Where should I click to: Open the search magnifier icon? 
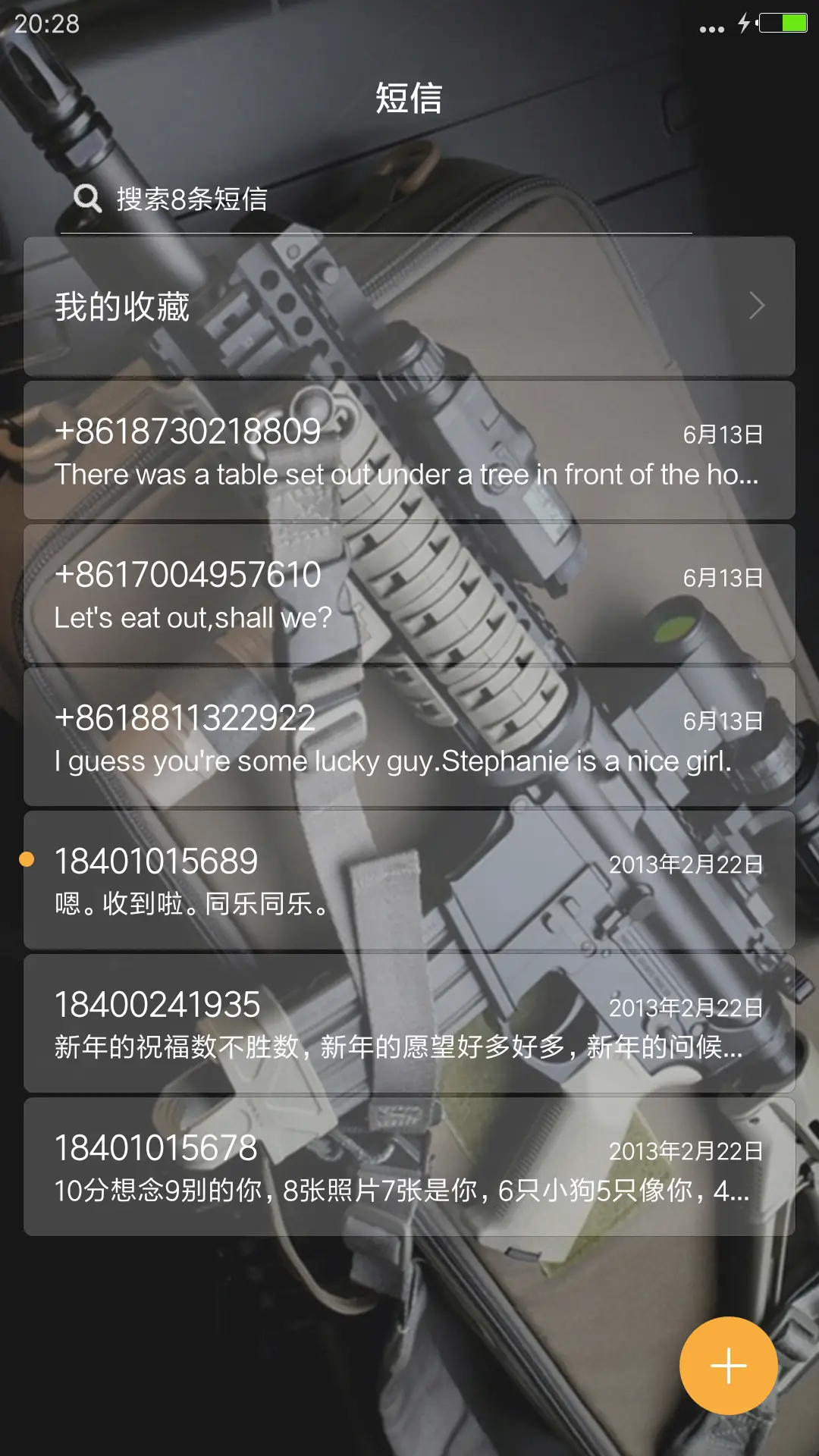(89, 199)
